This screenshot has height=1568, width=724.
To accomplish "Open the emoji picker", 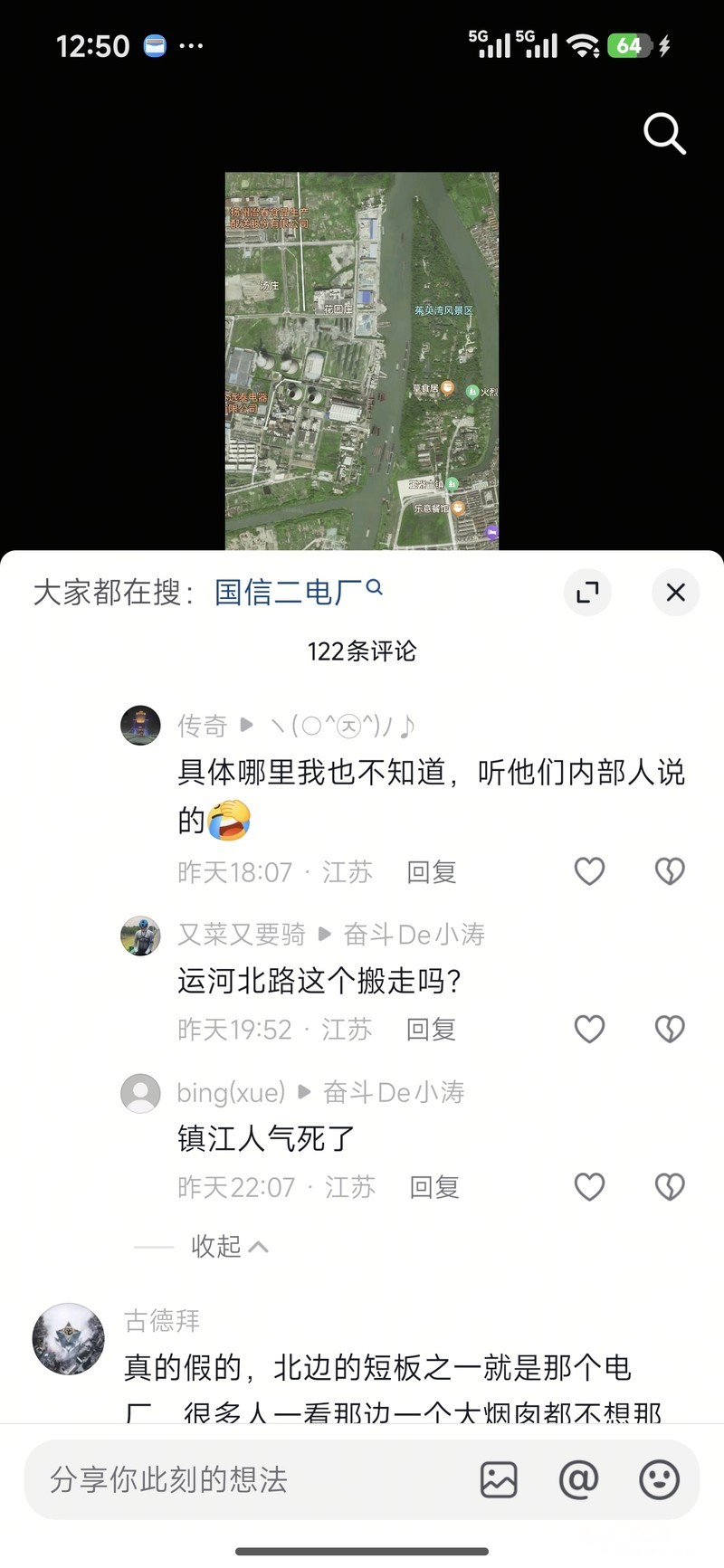I will click(659, 1479).
